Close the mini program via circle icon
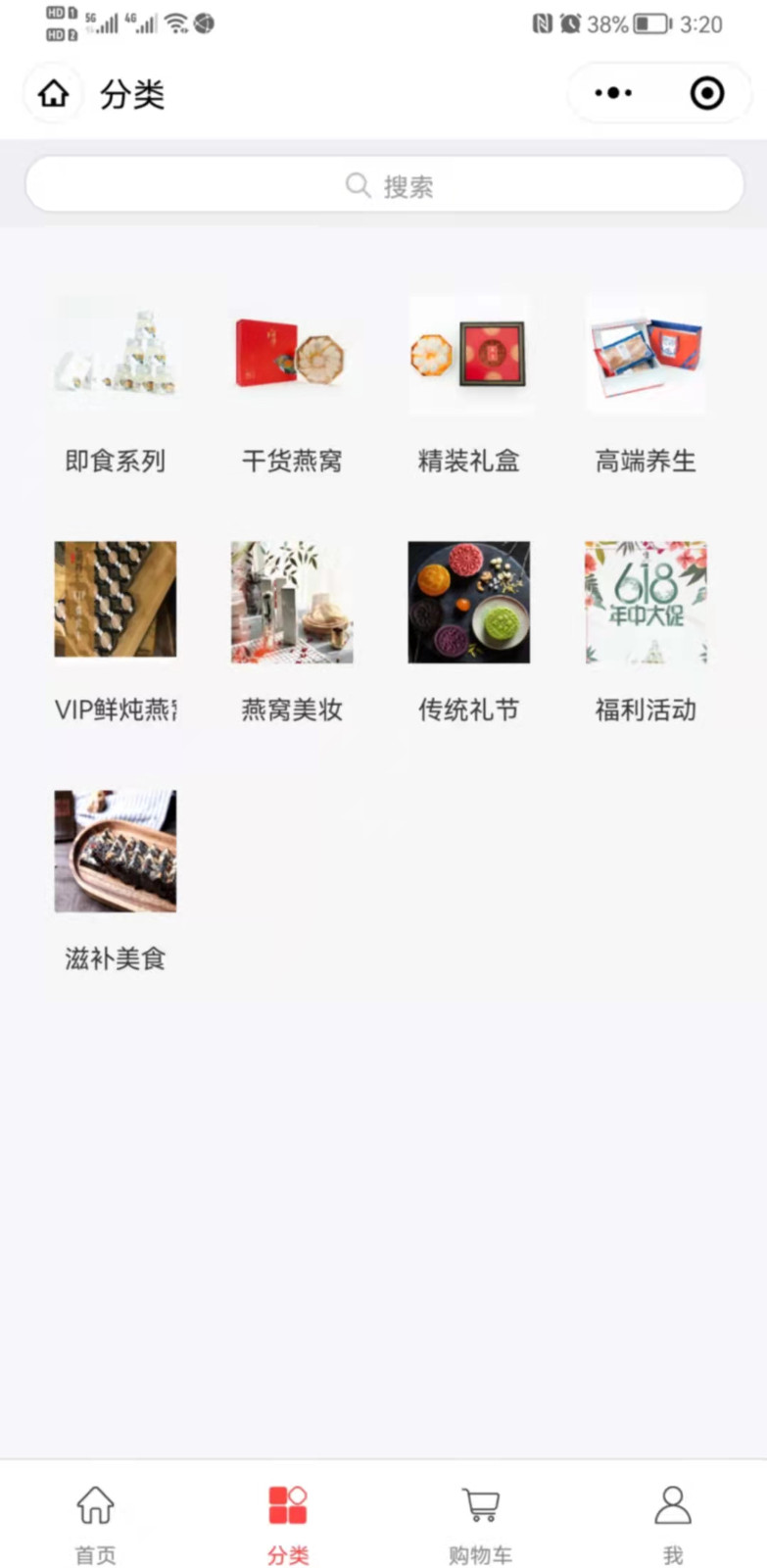This screenshot has height=1568, width=767. [707, 94]
